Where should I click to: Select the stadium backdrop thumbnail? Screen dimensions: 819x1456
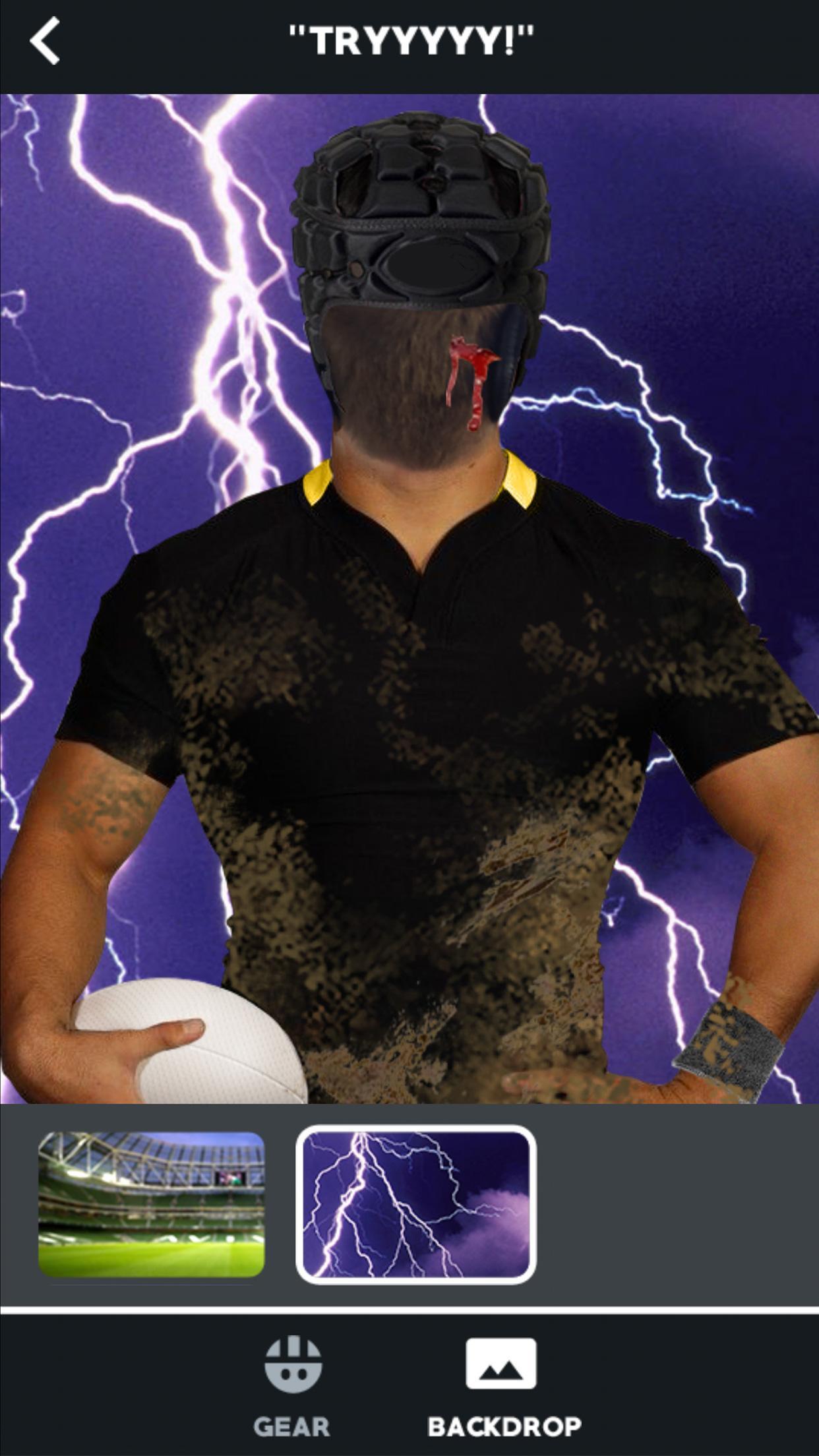[152, 1204]
